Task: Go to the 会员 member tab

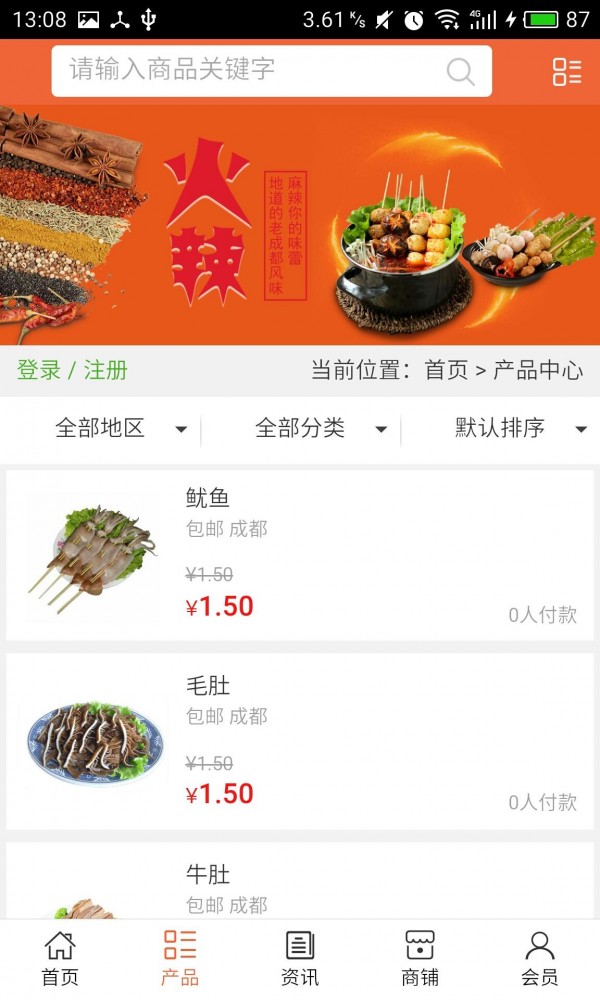Action: point(540,958)
